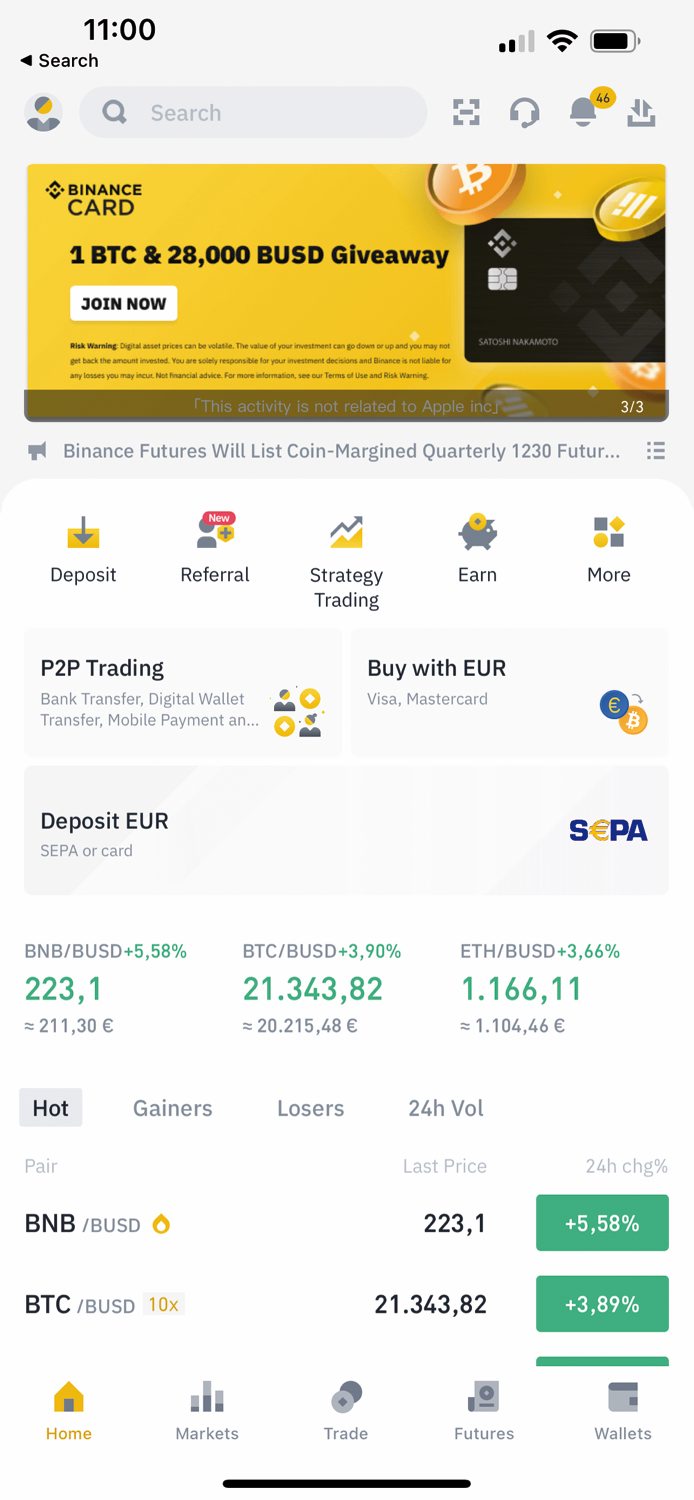Open Strategy Trading
This screenshot has height=1500, width=694.
tap(346, 563)
